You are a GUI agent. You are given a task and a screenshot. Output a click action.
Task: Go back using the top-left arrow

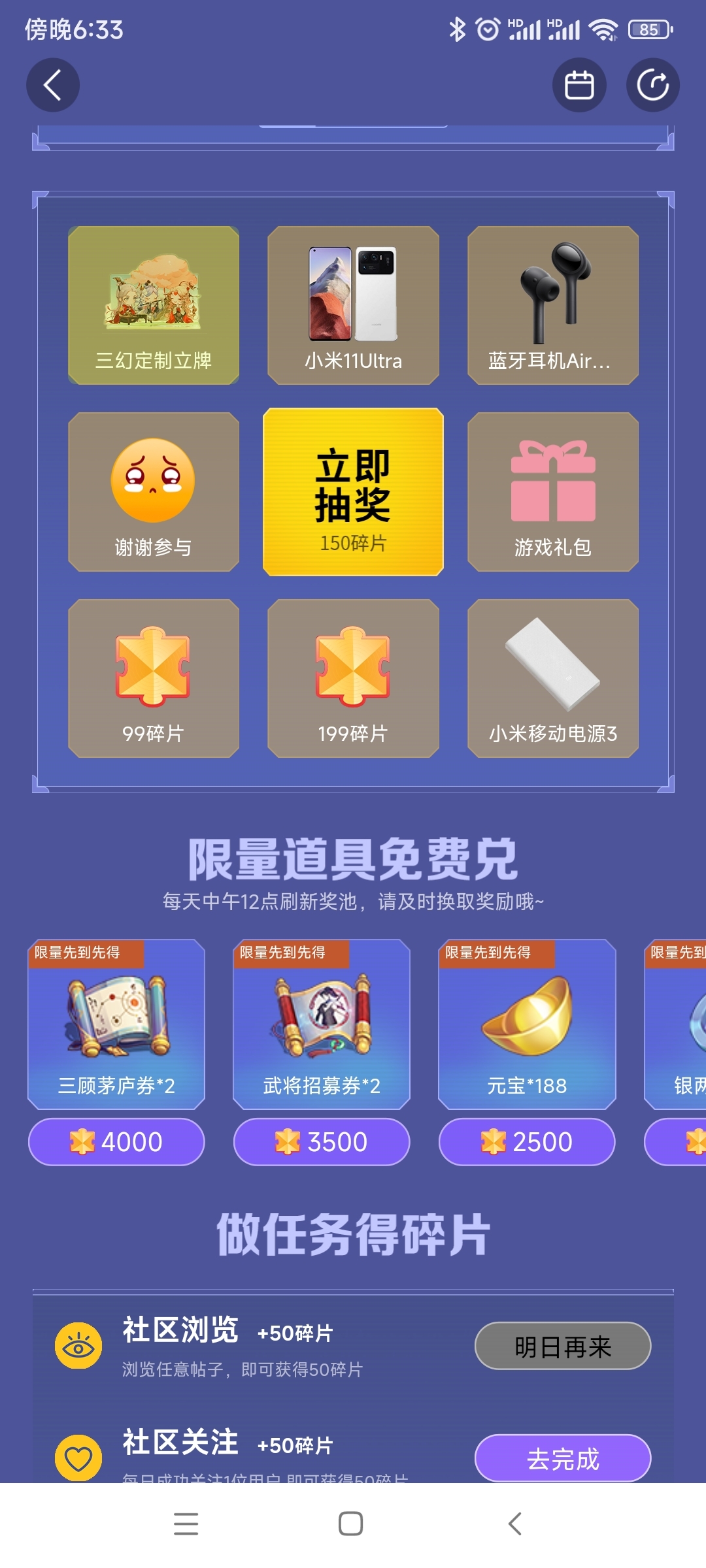click(x=52, y=85)
